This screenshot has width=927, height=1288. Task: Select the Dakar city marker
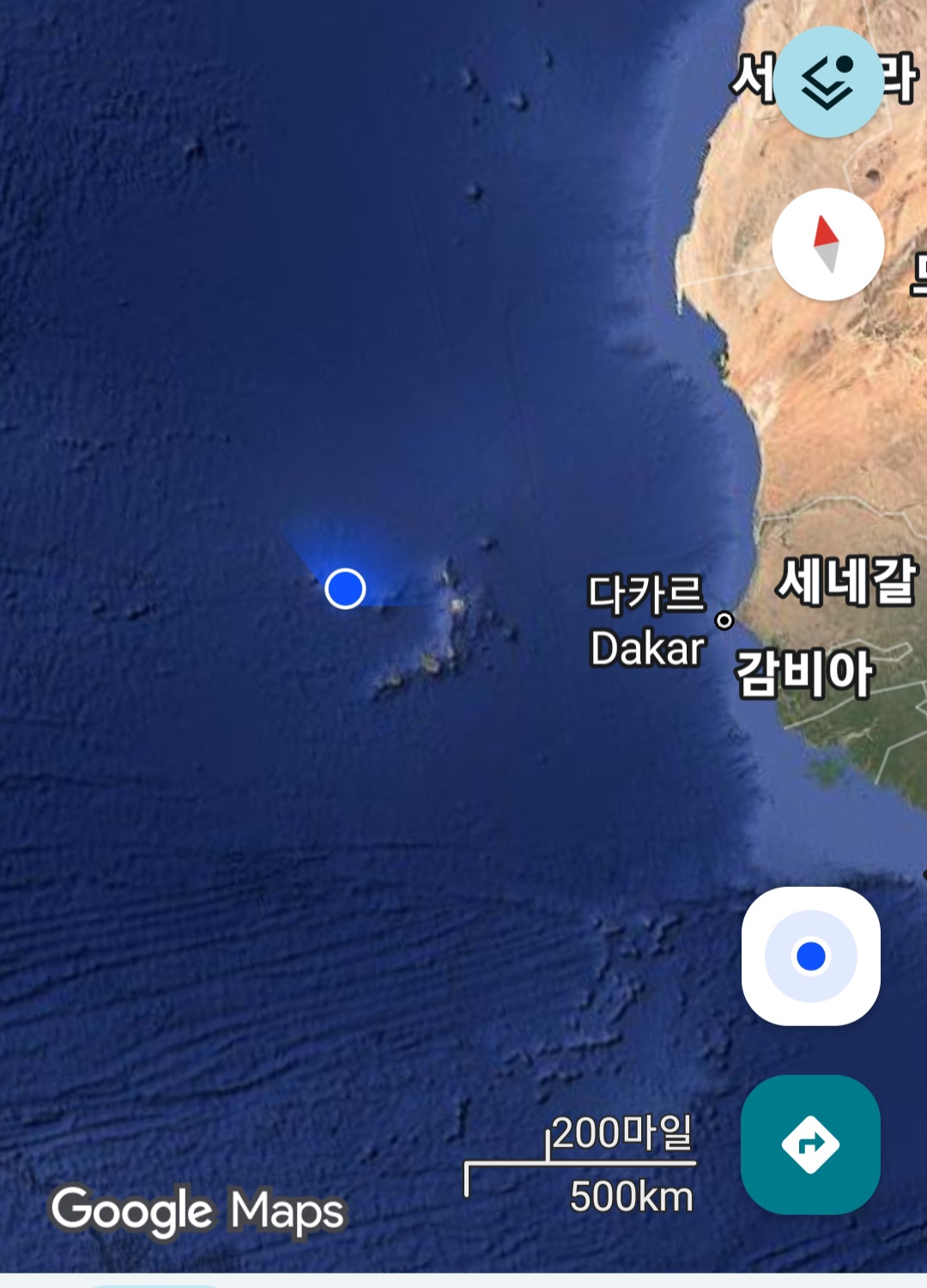(724, 620)
